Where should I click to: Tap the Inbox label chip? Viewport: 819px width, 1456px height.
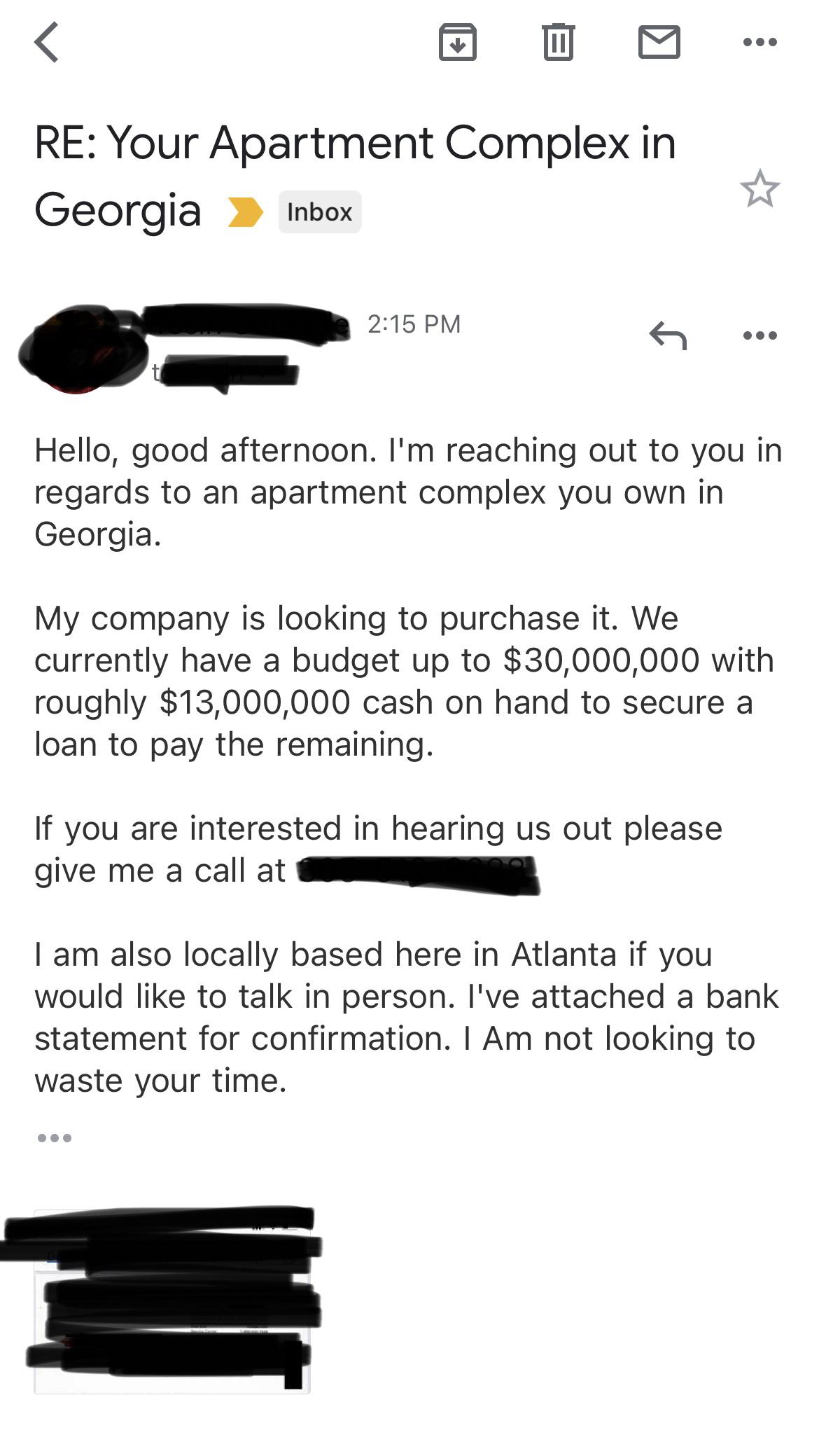pyautogui.click(x=319, y=212)
